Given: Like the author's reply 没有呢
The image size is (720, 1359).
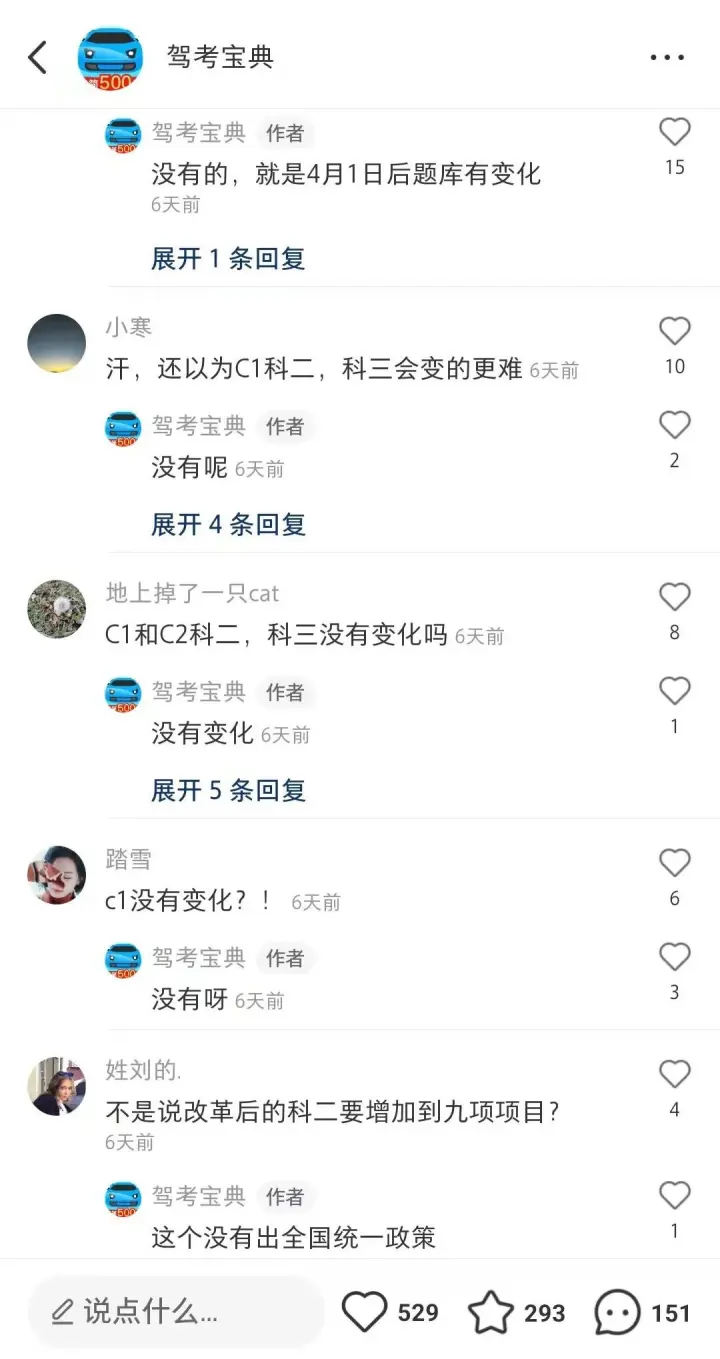Looking at the screenshot, I should [x=675, y=426].
